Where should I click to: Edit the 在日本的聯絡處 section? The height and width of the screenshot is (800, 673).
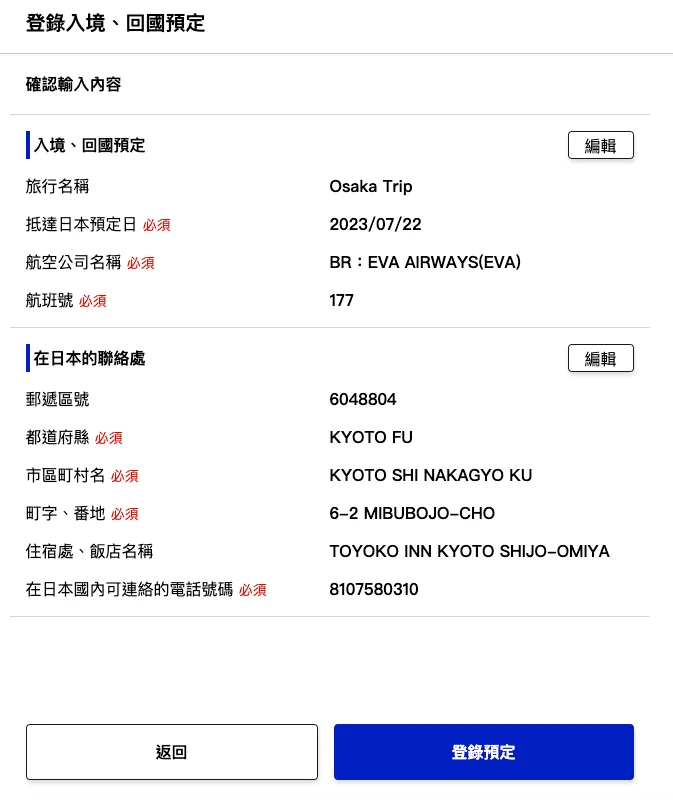pos(600,358)
